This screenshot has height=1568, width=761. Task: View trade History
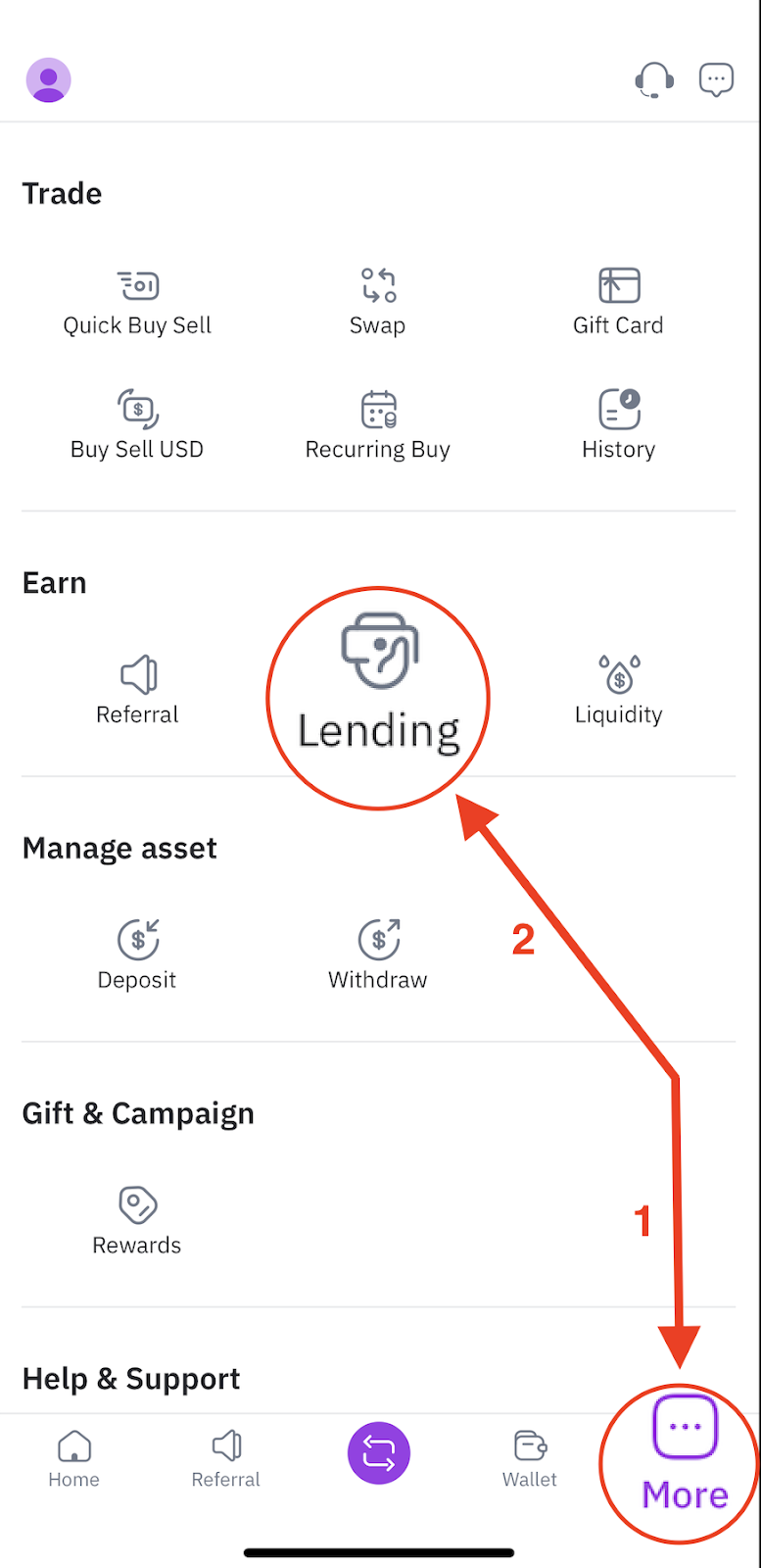point(618,425)
